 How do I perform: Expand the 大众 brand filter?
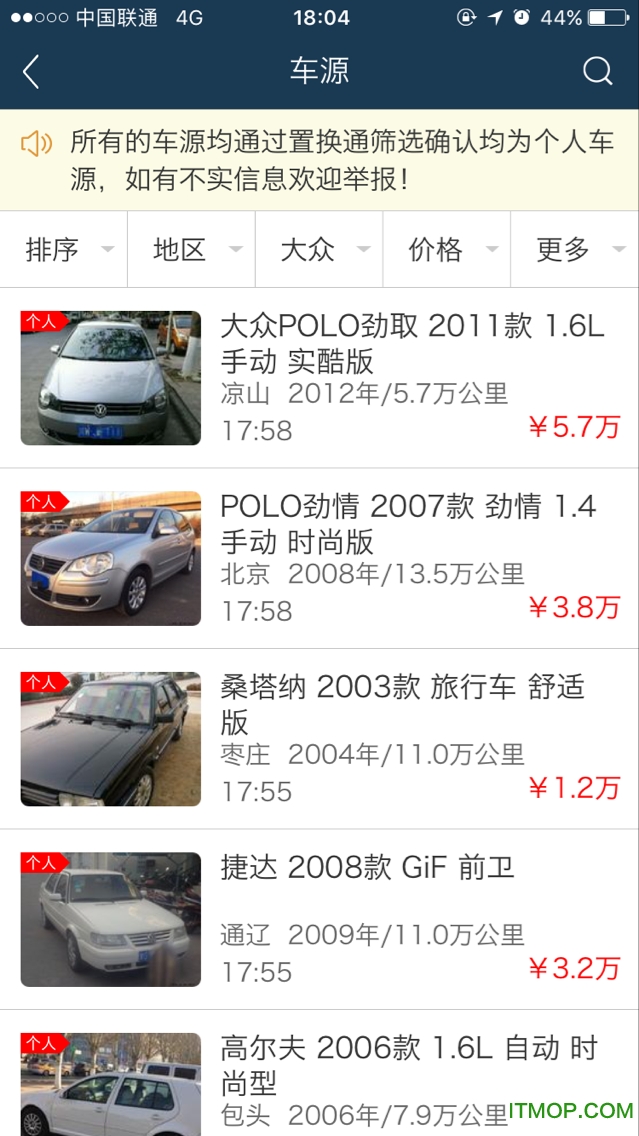pos(319,249)
